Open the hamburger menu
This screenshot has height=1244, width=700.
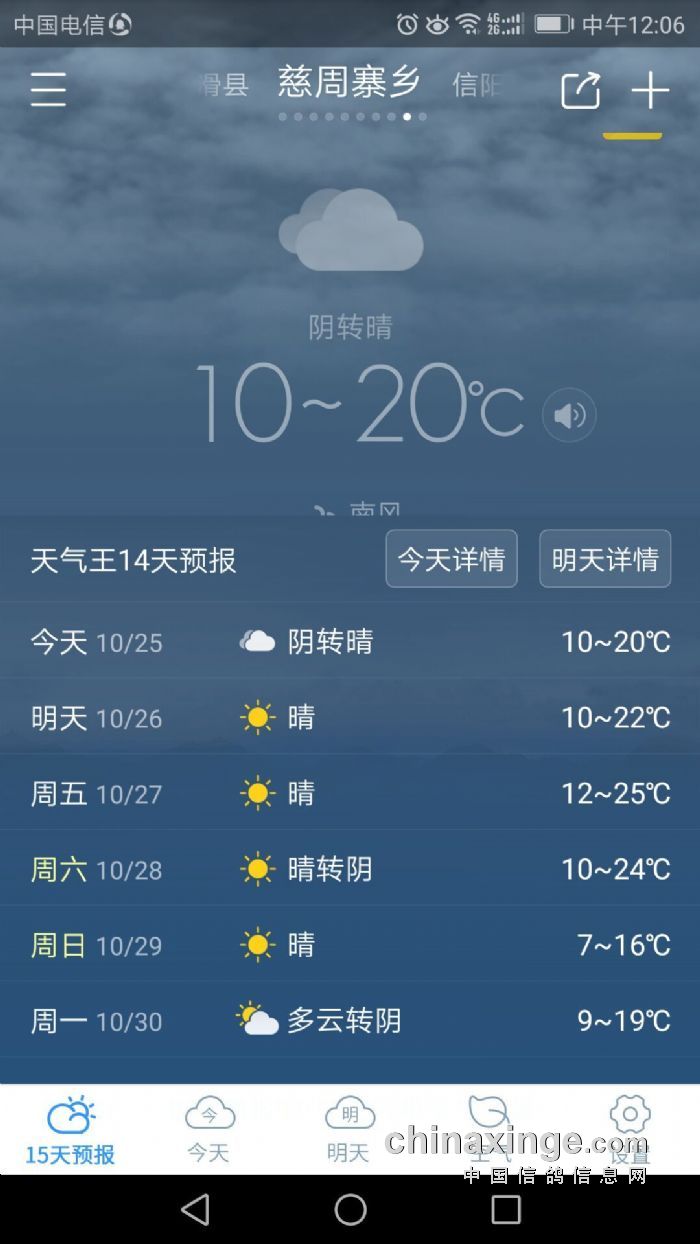coord(48,90)
